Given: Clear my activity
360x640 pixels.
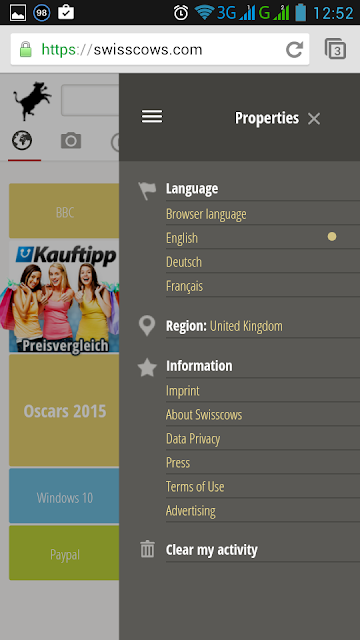Looking at the screenshot, I should (x=211, y=550).
